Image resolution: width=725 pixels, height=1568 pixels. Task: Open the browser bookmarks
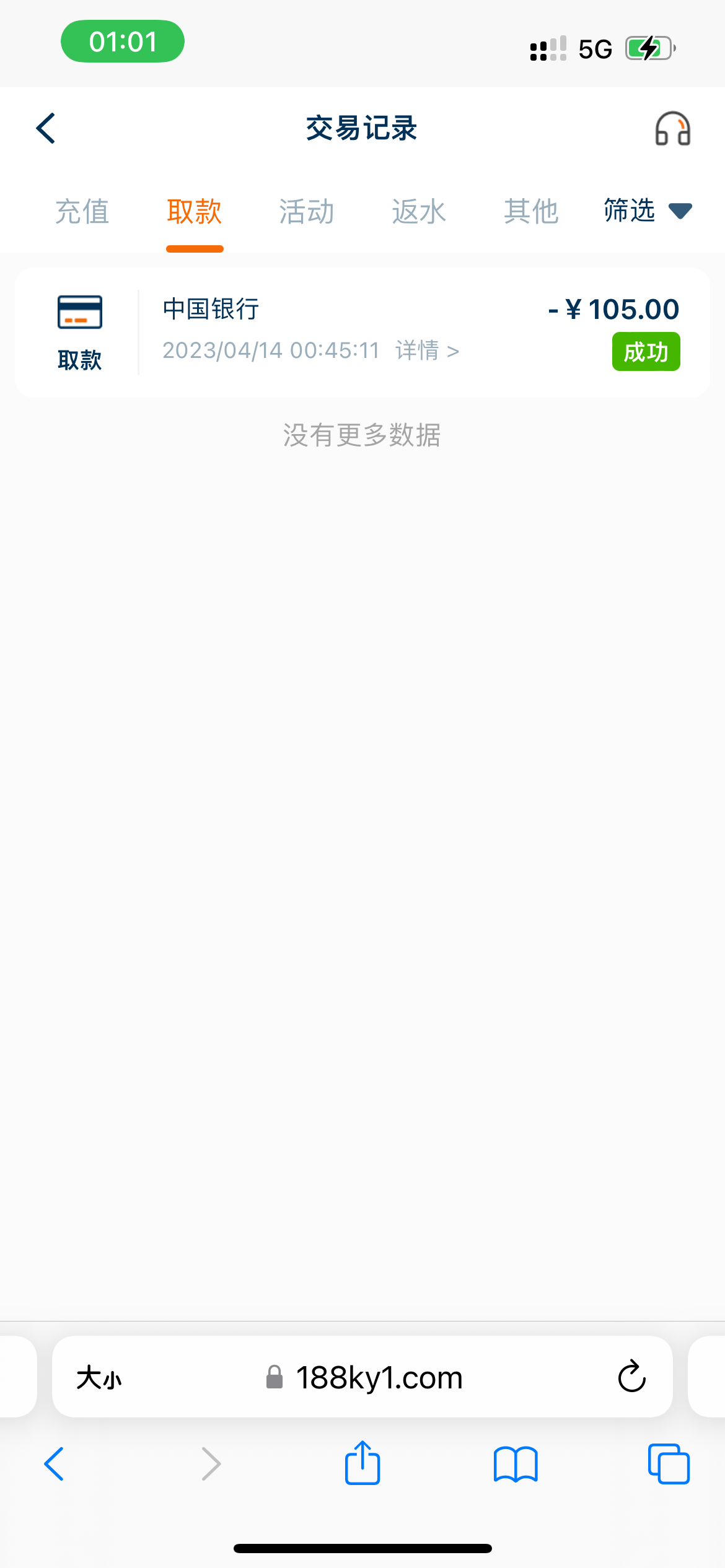click(x=516, y=1464)
